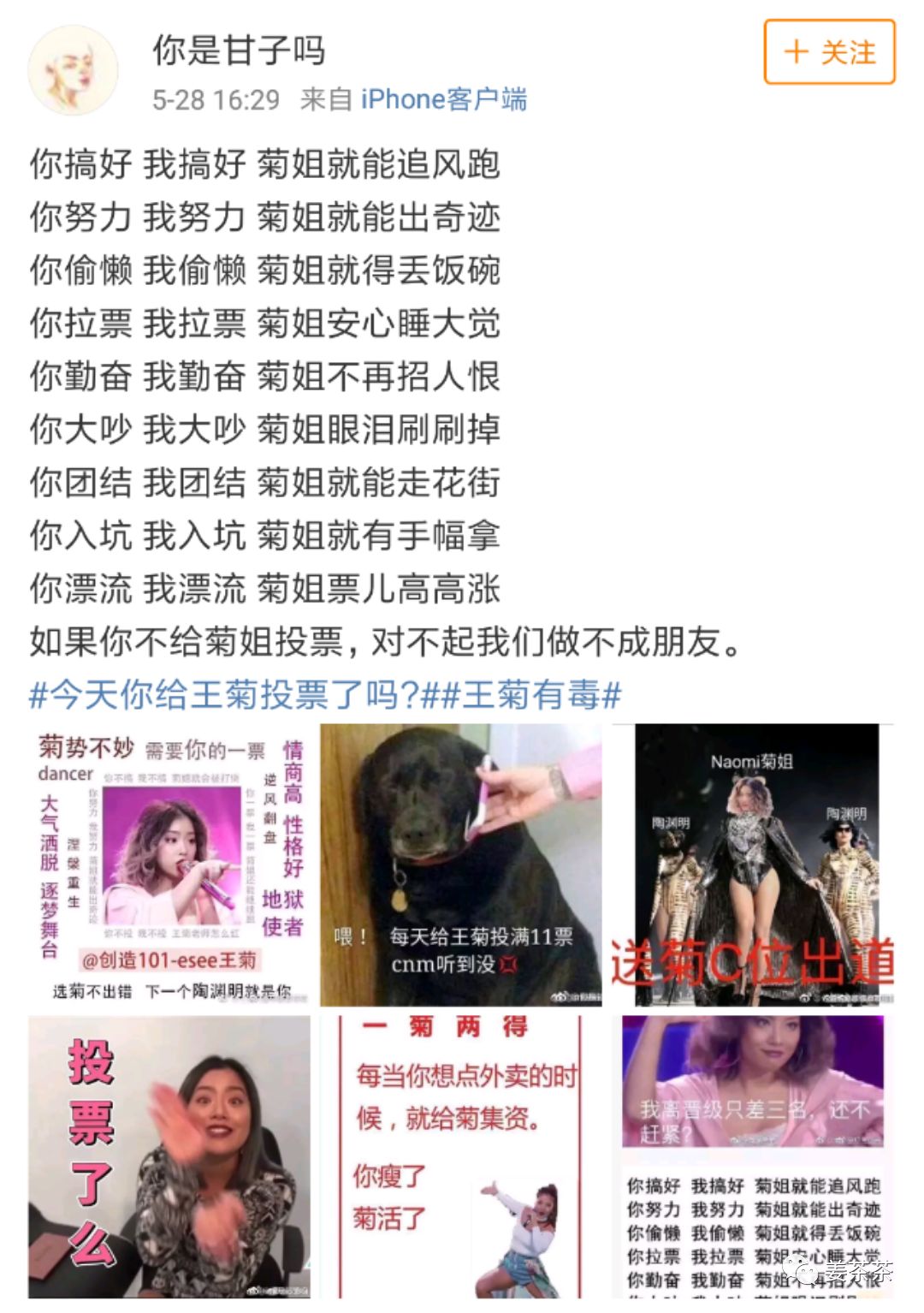Open the 送菊C位出道 image

[753, 864]
